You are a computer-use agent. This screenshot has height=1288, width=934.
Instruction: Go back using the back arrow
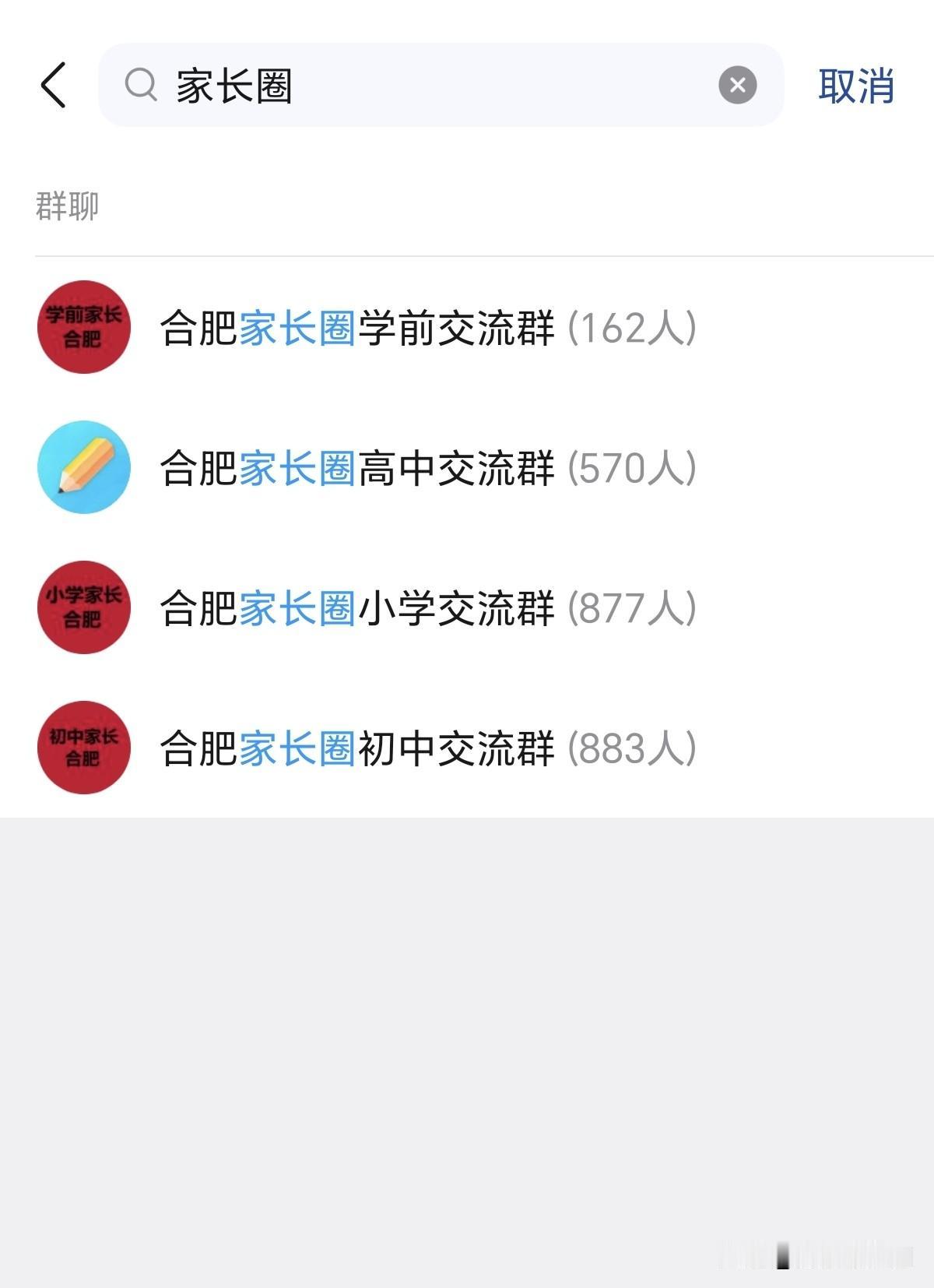[x=54, y=85]
